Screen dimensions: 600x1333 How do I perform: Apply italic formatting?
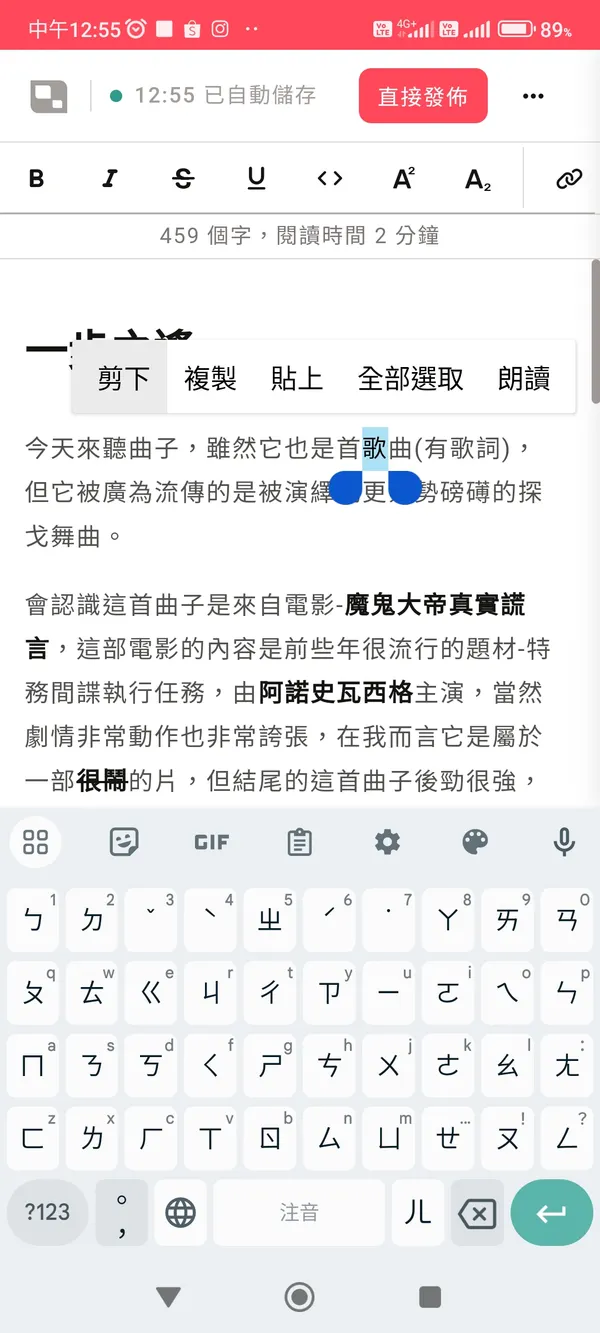point(110,179)
